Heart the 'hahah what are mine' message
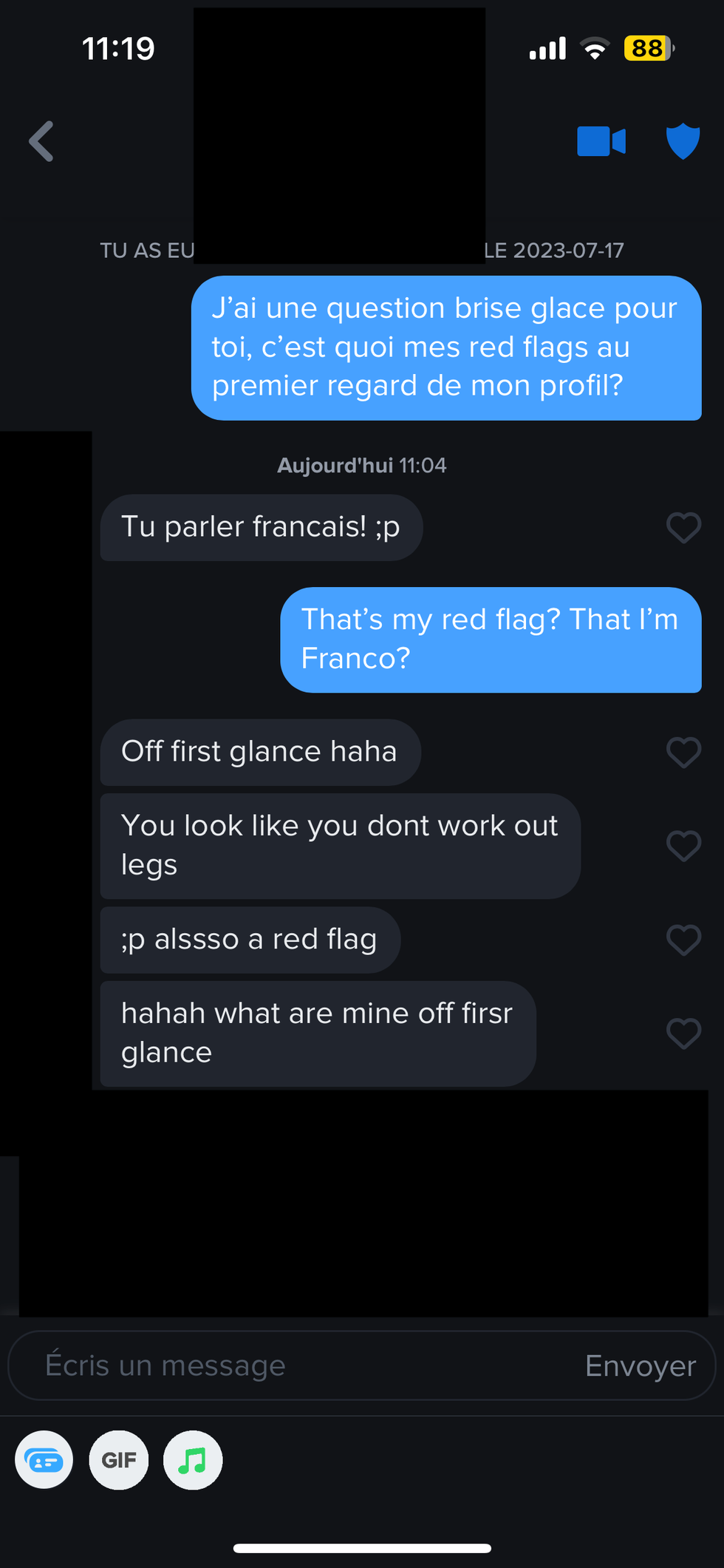The image size is (724, 1568). pyautogui.click(x=683, y=1034)
